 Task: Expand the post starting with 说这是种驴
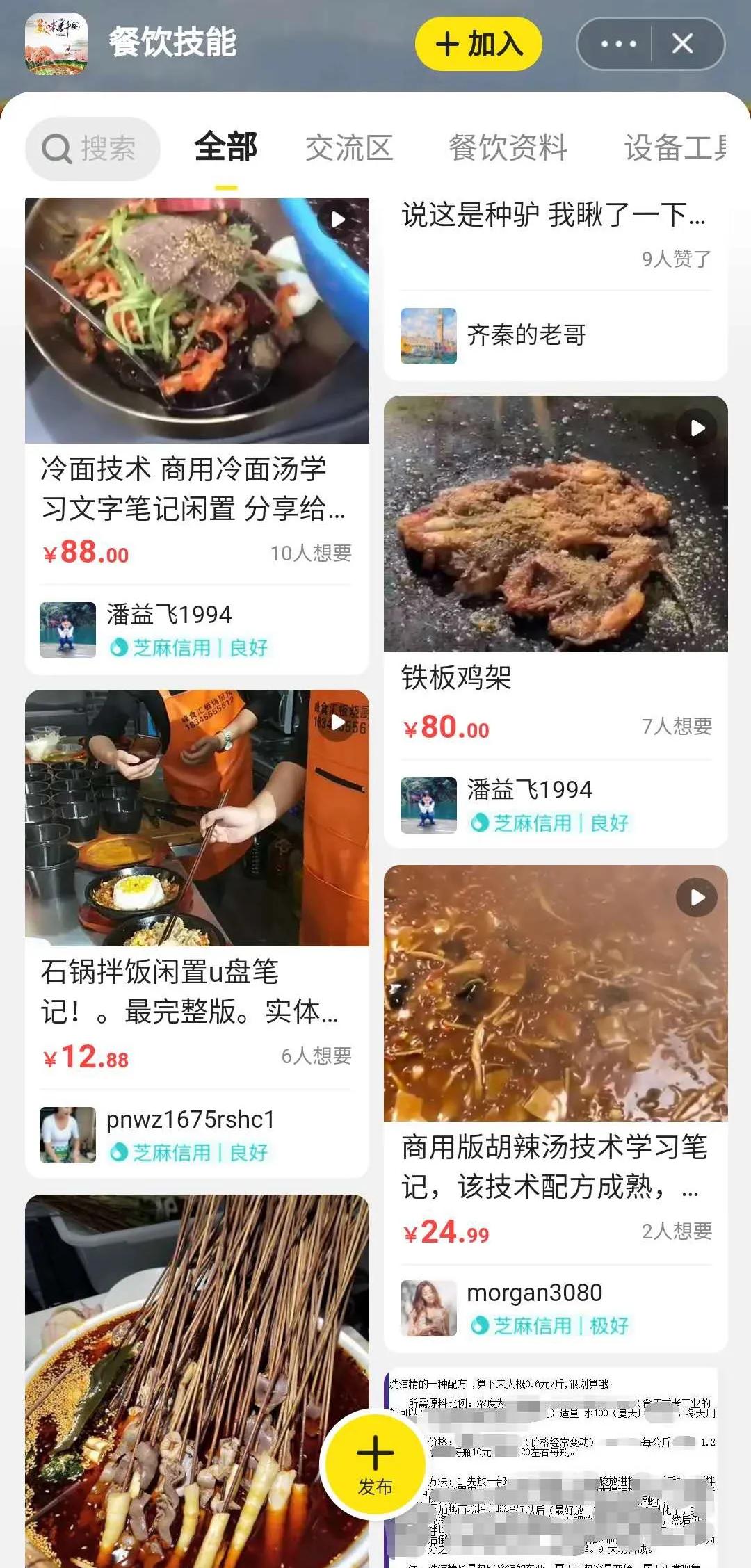click(553, 217)
